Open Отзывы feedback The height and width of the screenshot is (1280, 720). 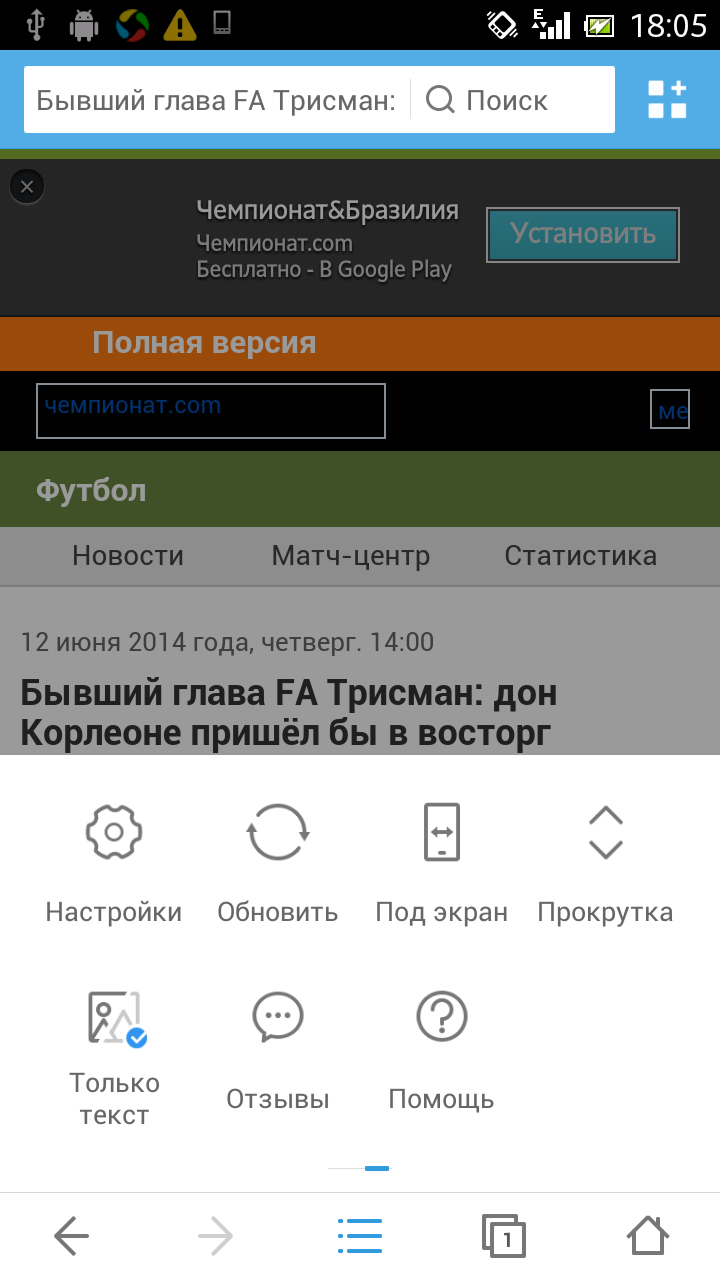278,1050
